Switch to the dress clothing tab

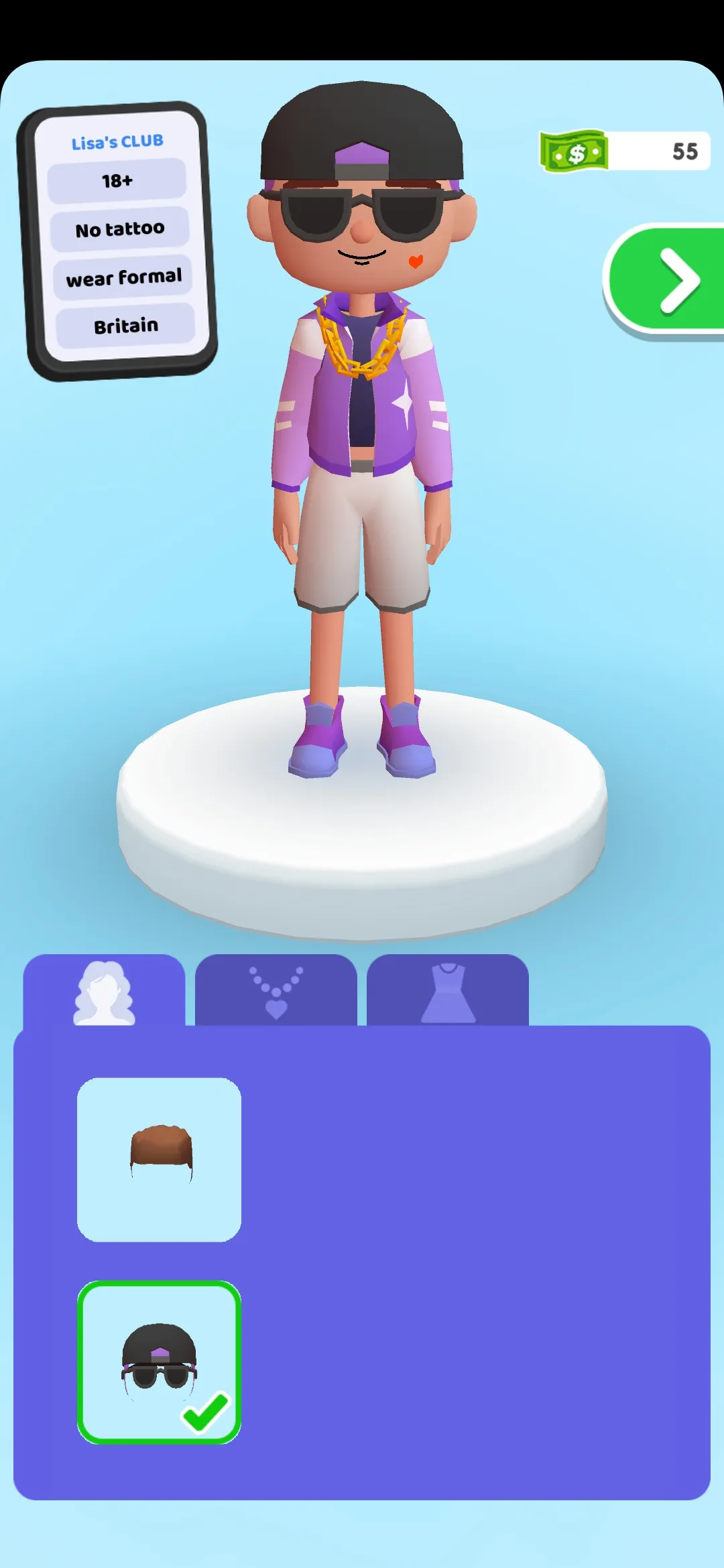[x=448, y=990]
